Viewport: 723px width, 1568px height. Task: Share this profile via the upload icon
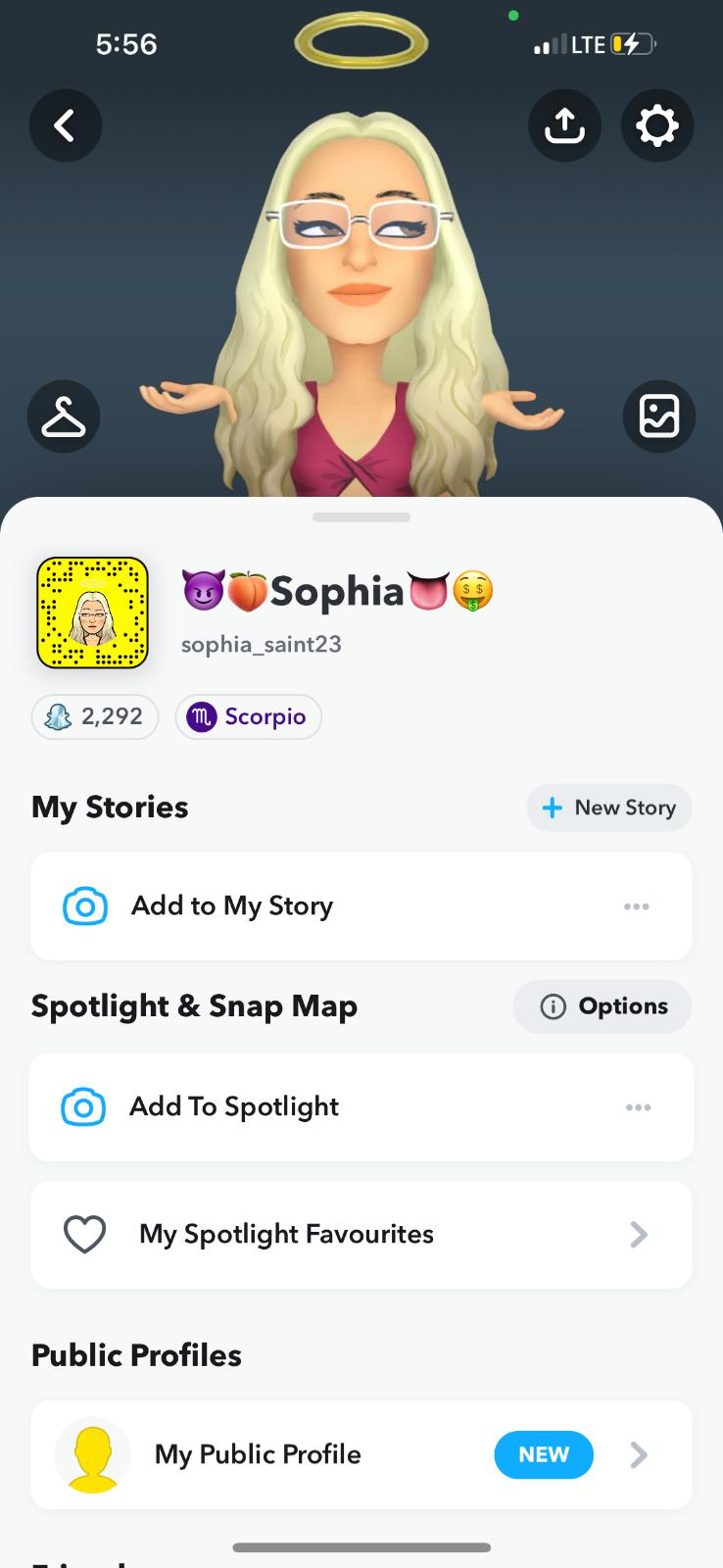click(x=563, y=125)
